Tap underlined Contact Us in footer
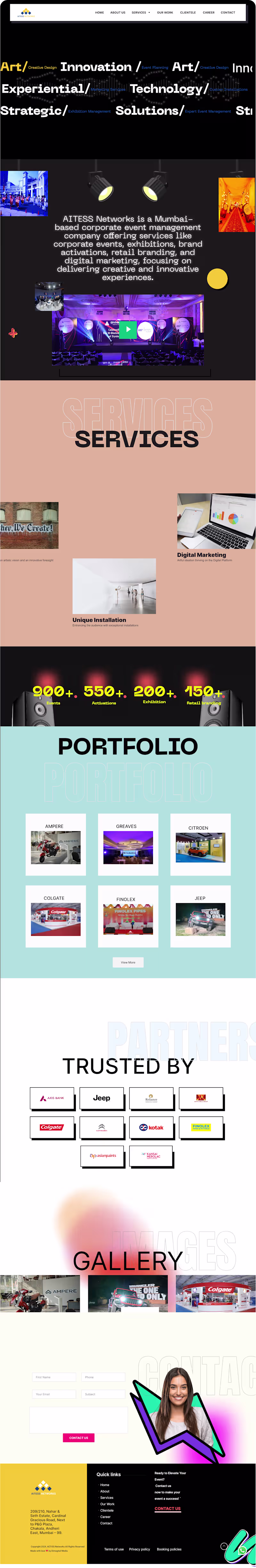The height and width of the screenshot is (1568, 256). tap(168, 1509)
